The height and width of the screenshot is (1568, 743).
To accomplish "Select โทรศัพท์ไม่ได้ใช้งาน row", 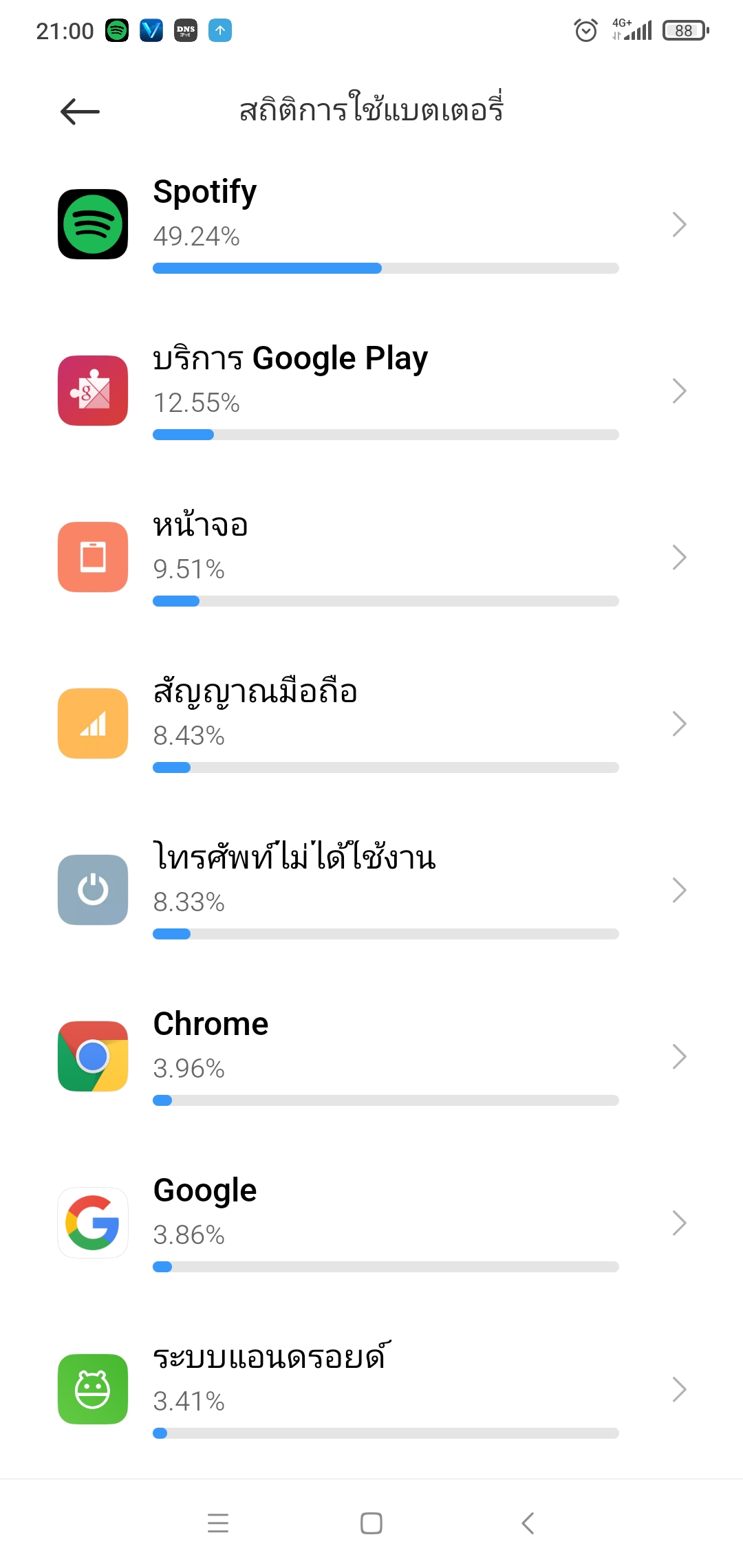I will click(x=371, y=890).
